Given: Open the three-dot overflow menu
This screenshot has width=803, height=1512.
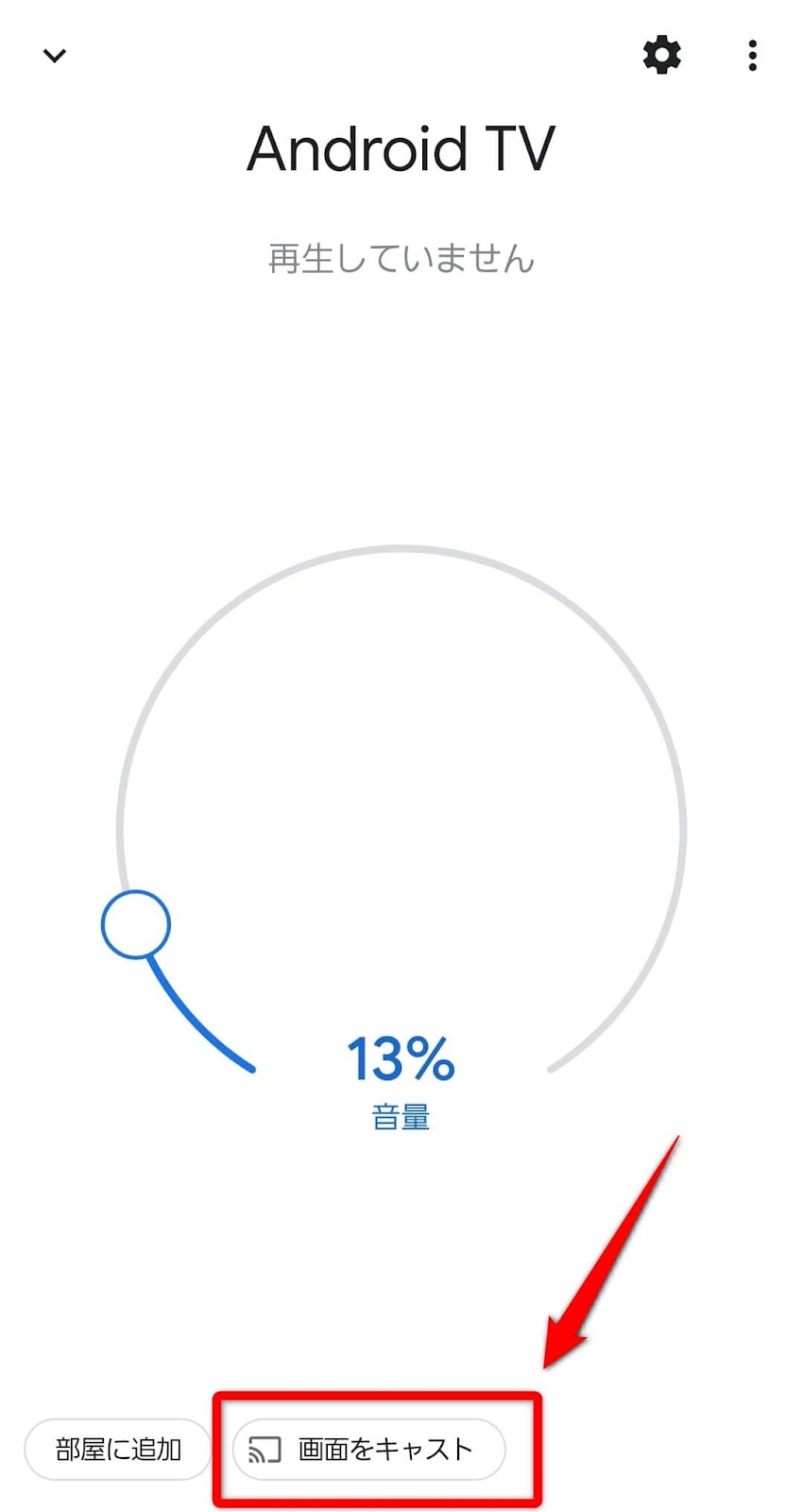Looking at the screenshot, I should coord(752,56).
